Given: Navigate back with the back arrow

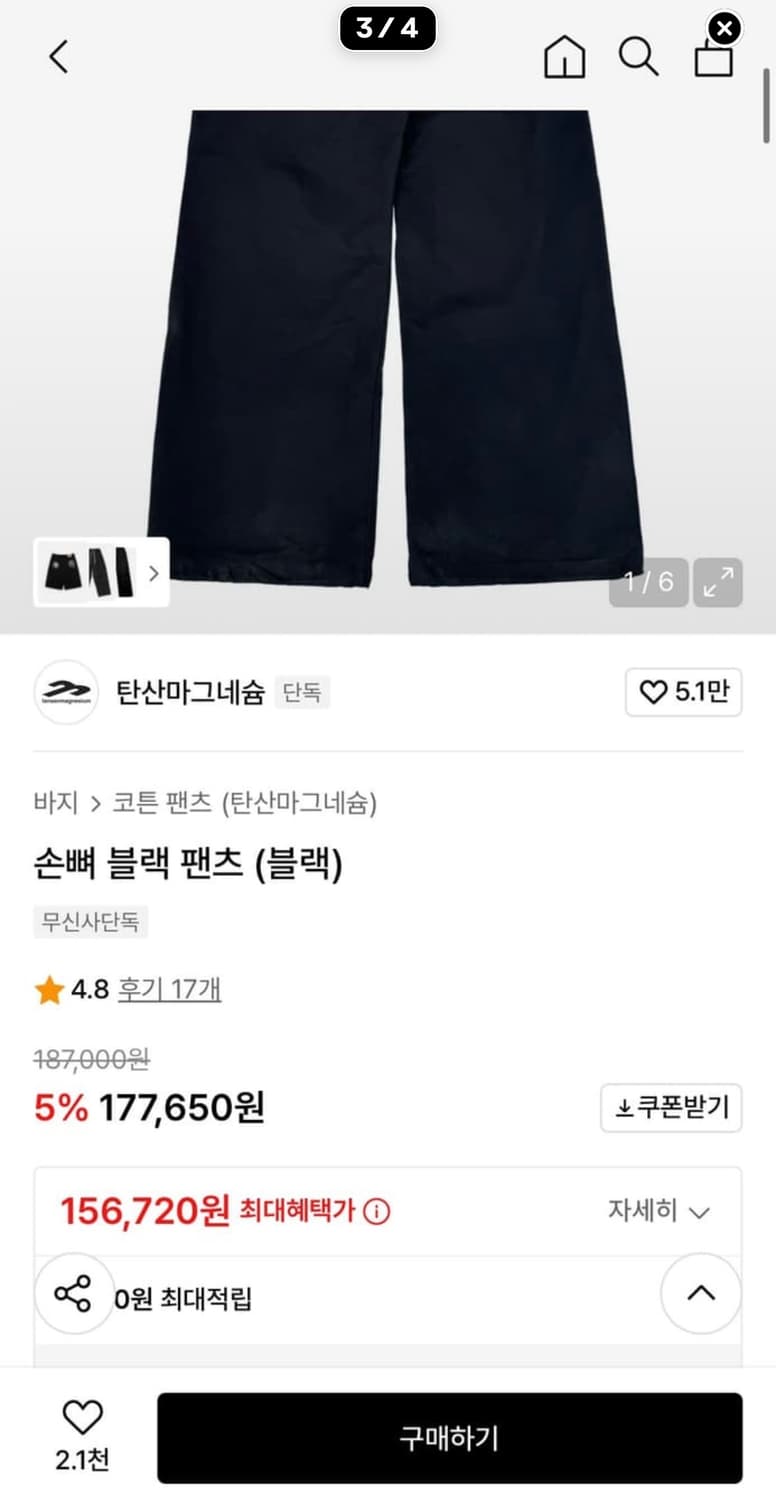Looking at the screenshot, I should click(57, 57).
